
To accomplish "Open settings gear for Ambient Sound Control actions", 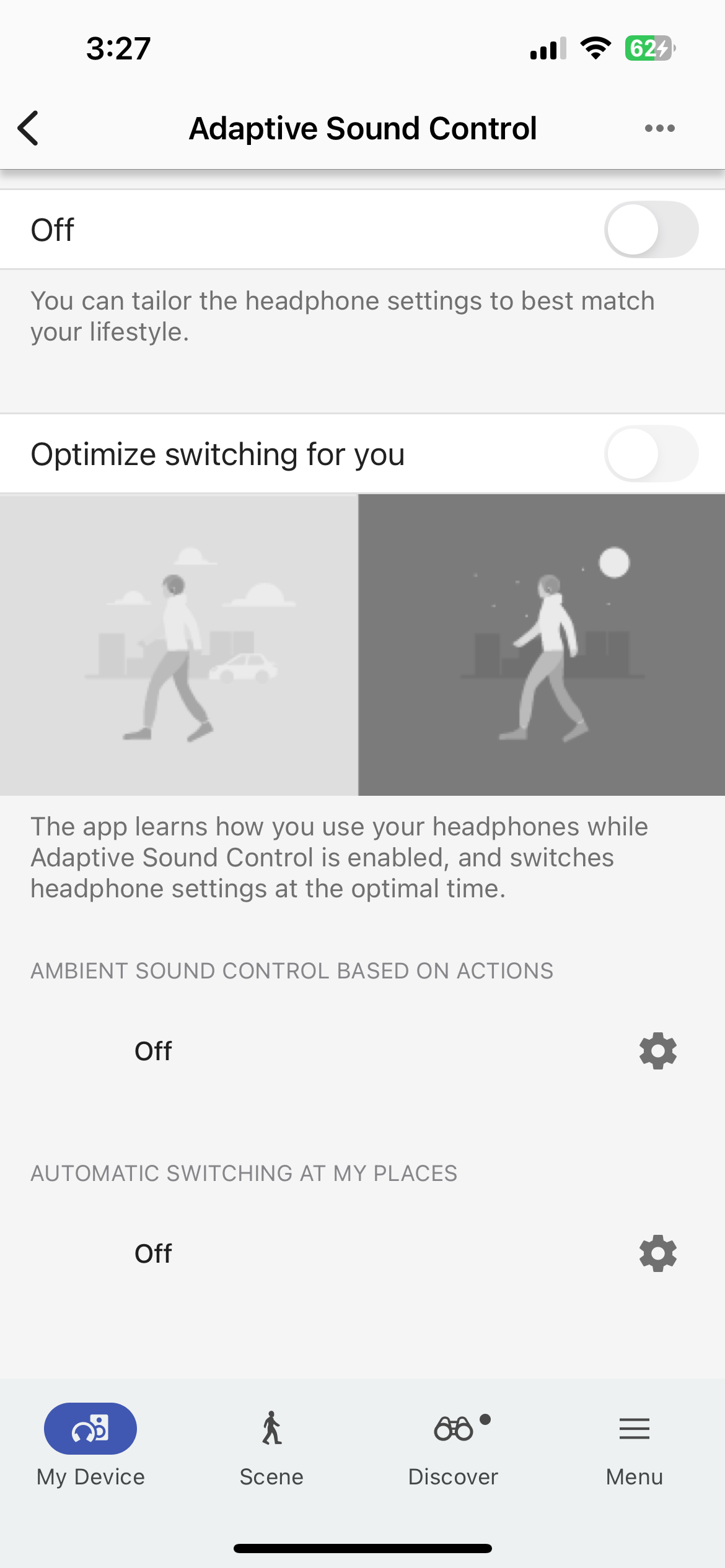I will pyautogui.click(x=657, y=1051).
